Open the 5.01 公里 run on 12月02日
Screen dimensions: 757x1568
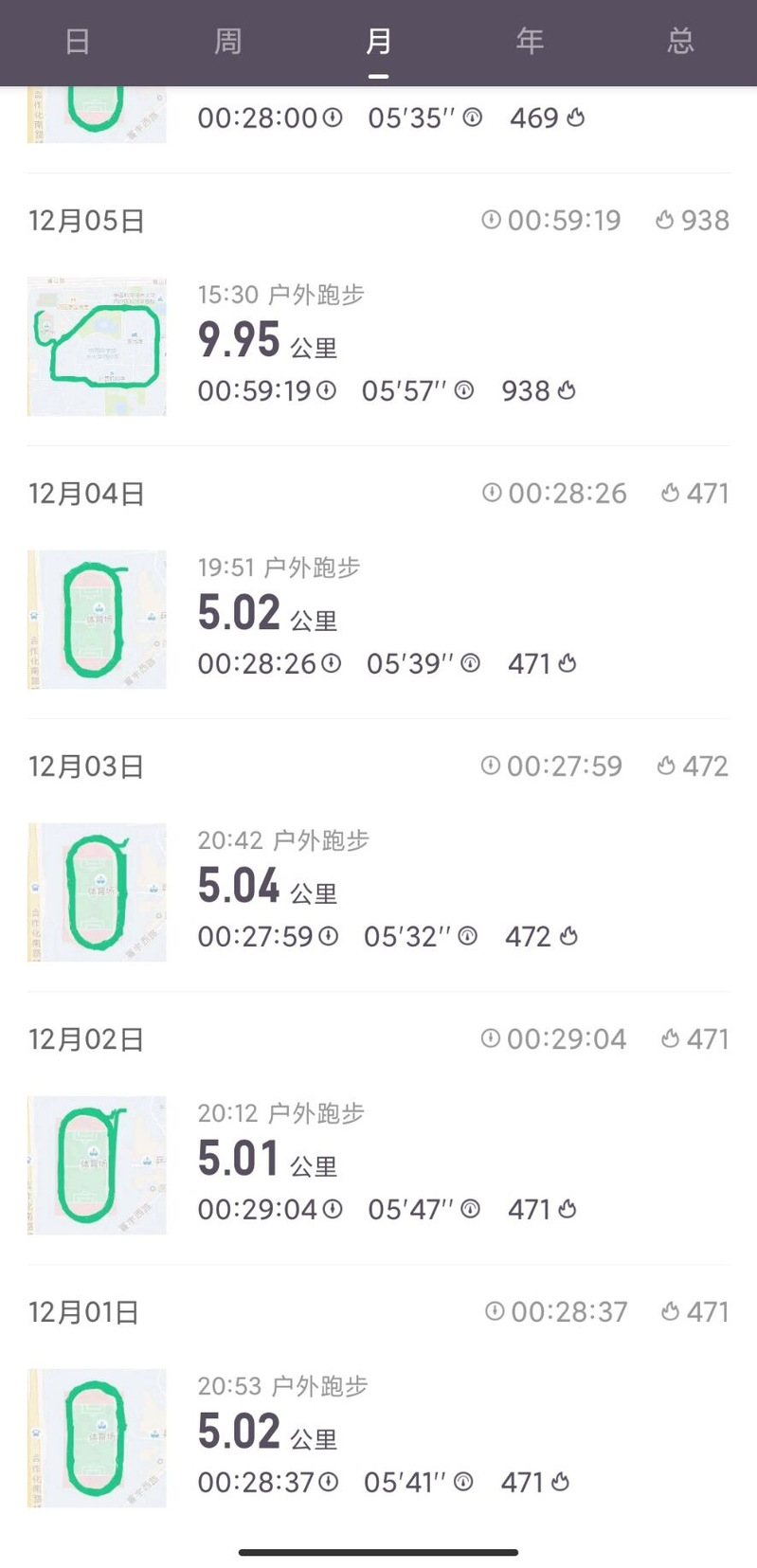(378, 1165)
